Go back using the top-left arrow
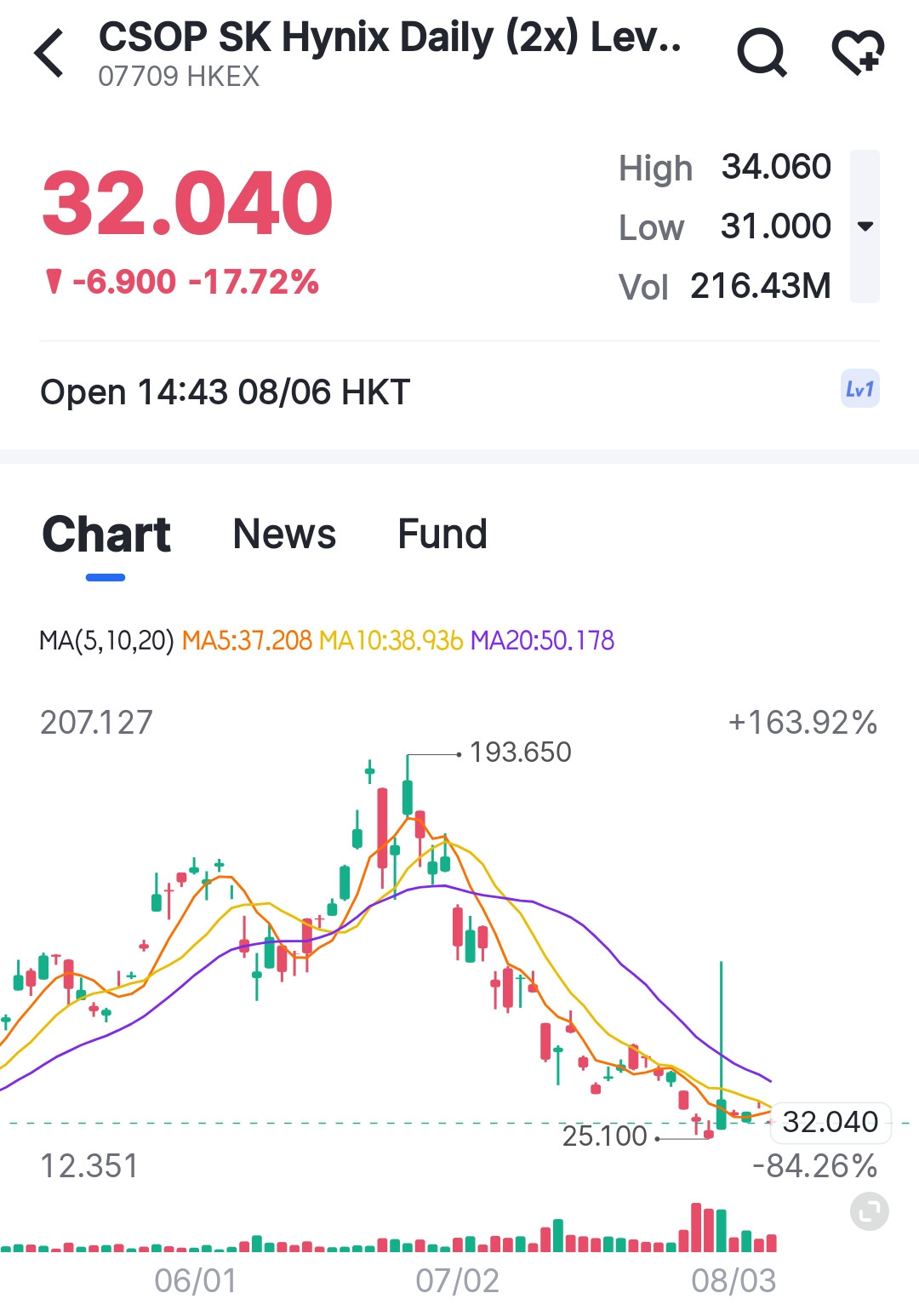The image size is (919, 1316). point(49,53)
